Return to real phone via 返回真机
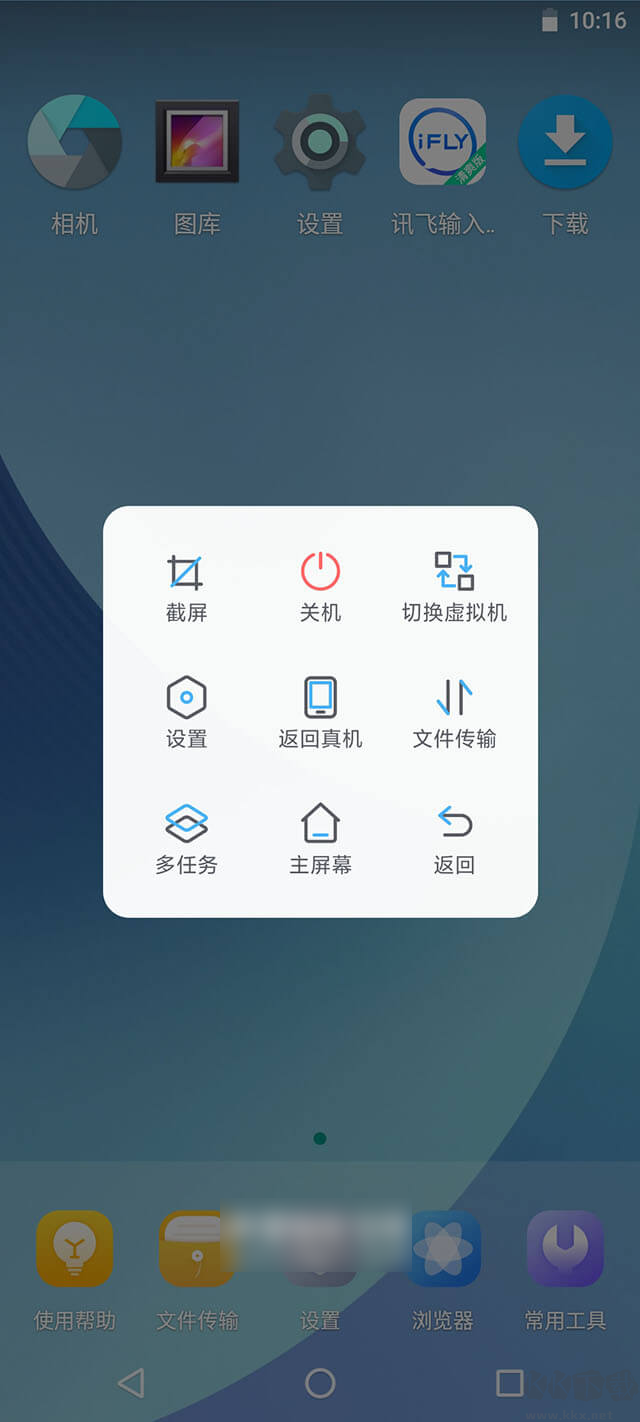The height and width of the screenshot is (1422, 640). [320, 713]
